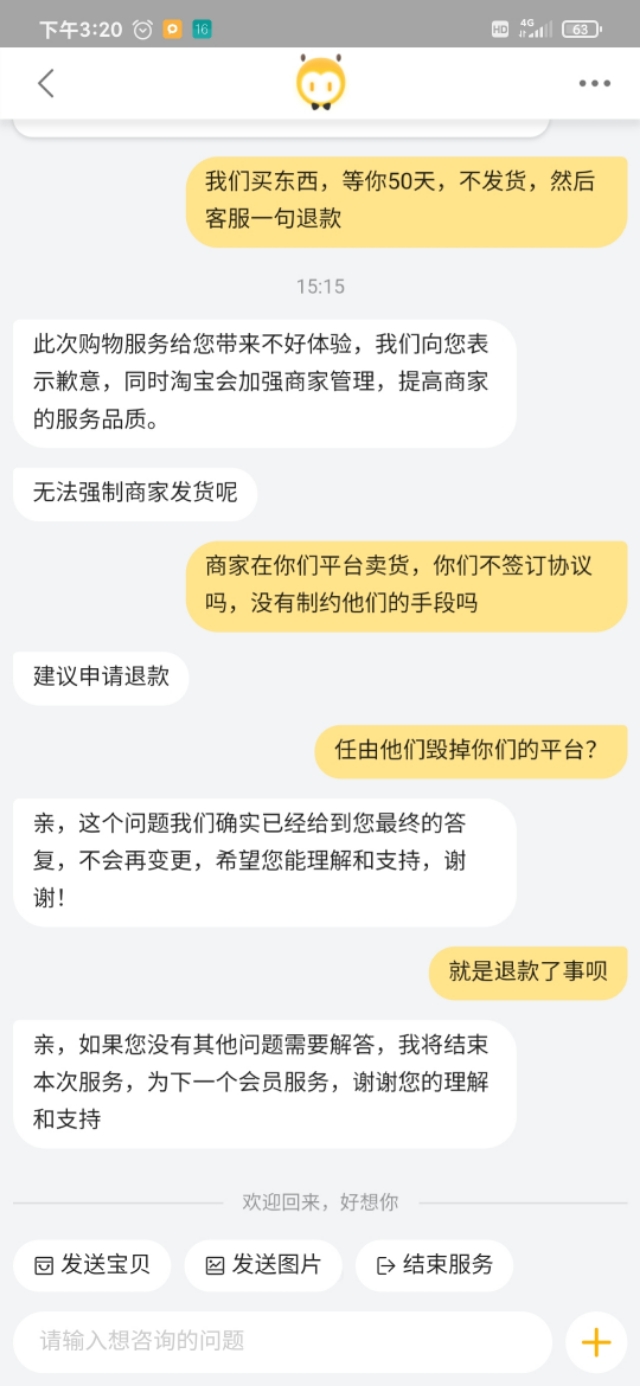This screenshot has height=1386, width=640.
Task: Open the three-dot overflow menu
Action: coord(594,84)
